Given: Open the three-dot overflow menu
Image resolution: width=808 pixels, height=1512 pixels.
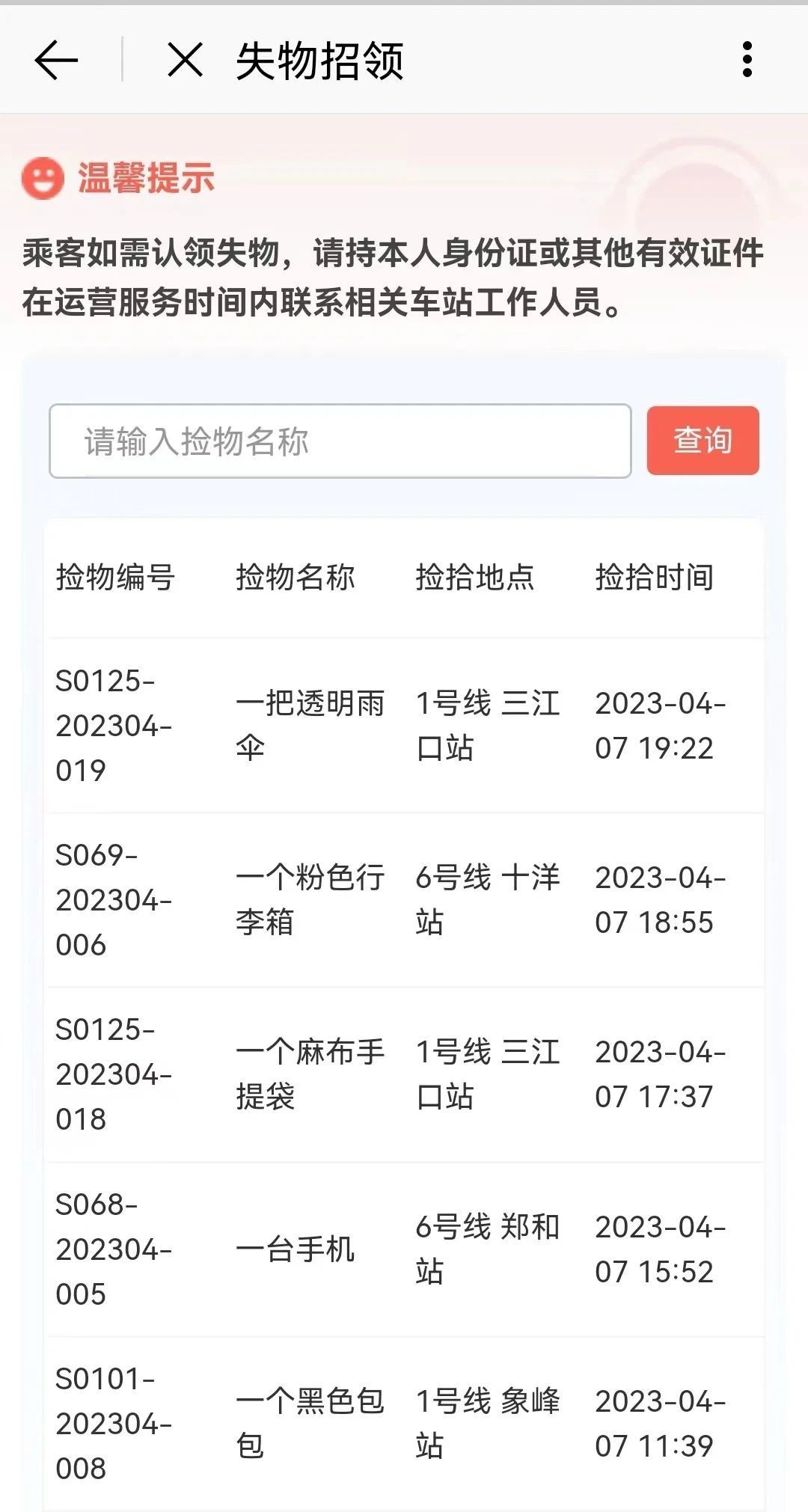Looking at the screenshot, I should [746, 60].
